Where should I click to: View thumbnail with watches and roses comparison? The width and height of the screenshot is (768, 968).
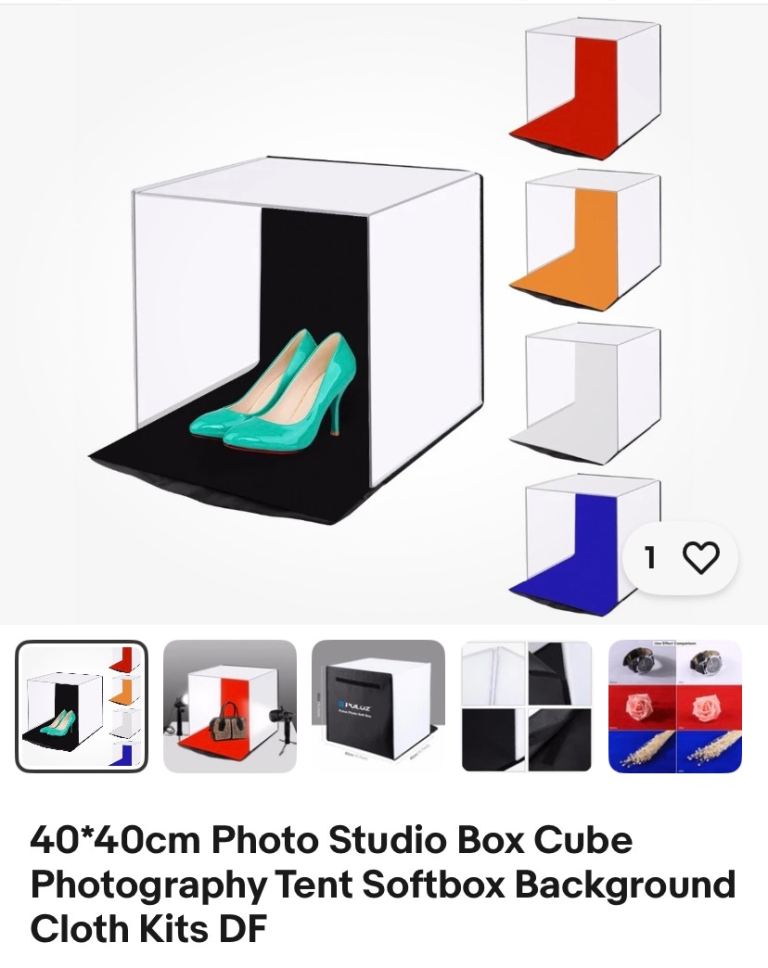[675, 706]
